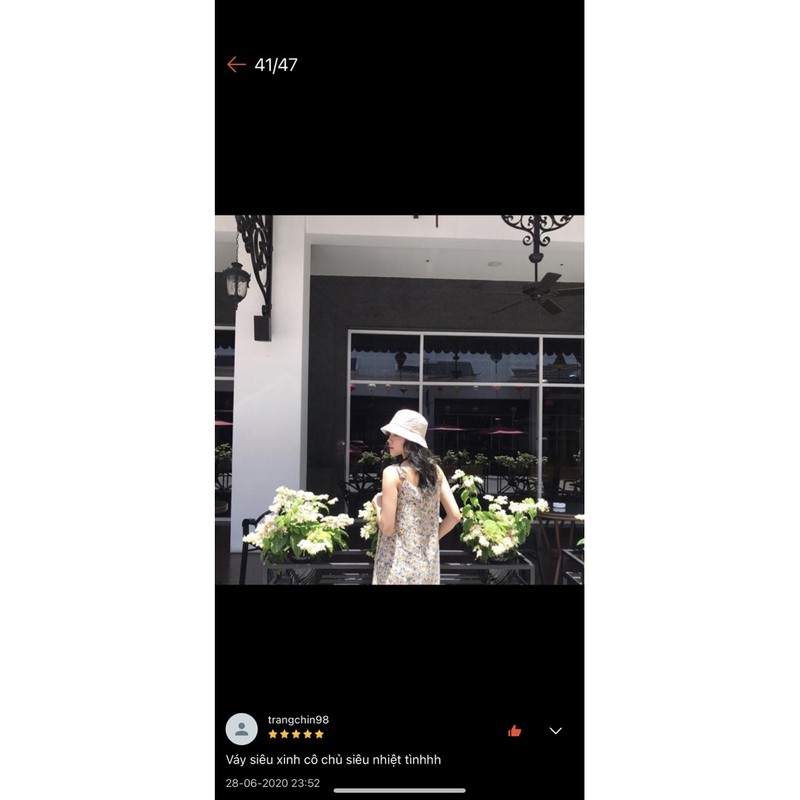Viewport: 800px width, 800px height.
Task: Like trangchin98's review with thumbs-up
Action: 515,731
